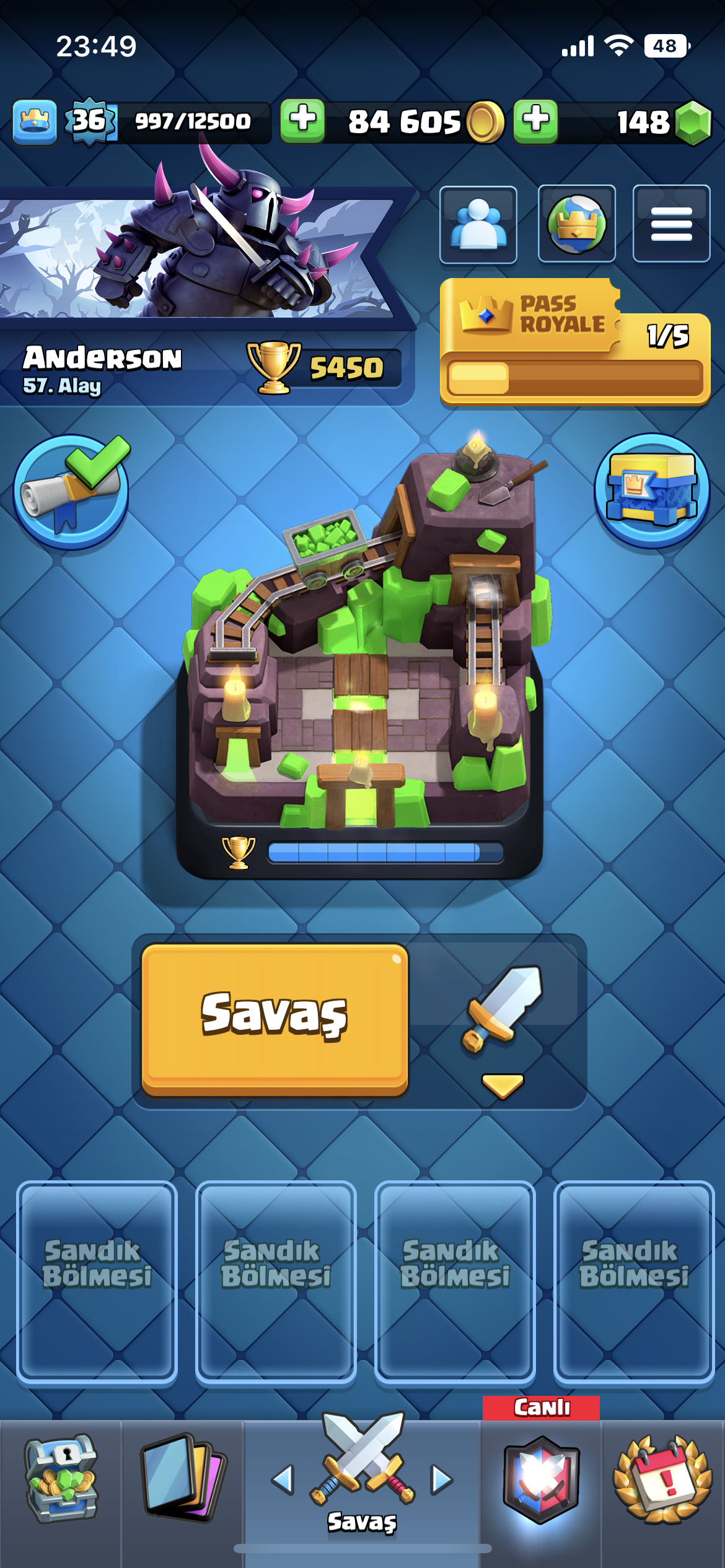Expand the battle mode selector arrow

coord(502,1086)
